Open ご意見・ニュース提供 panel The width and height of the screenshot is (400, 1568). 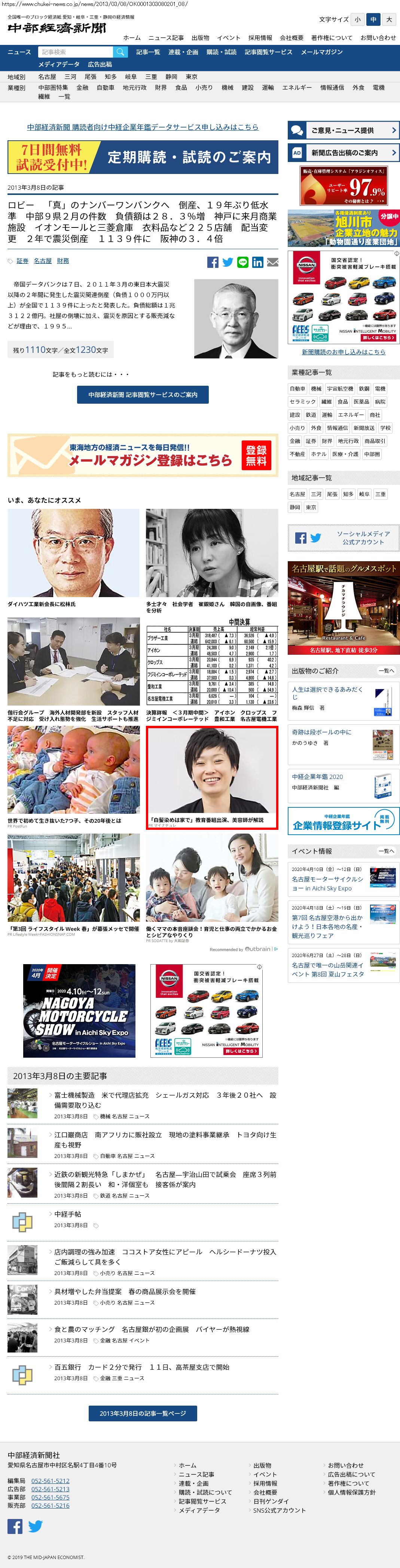click(x=343, y=130)
